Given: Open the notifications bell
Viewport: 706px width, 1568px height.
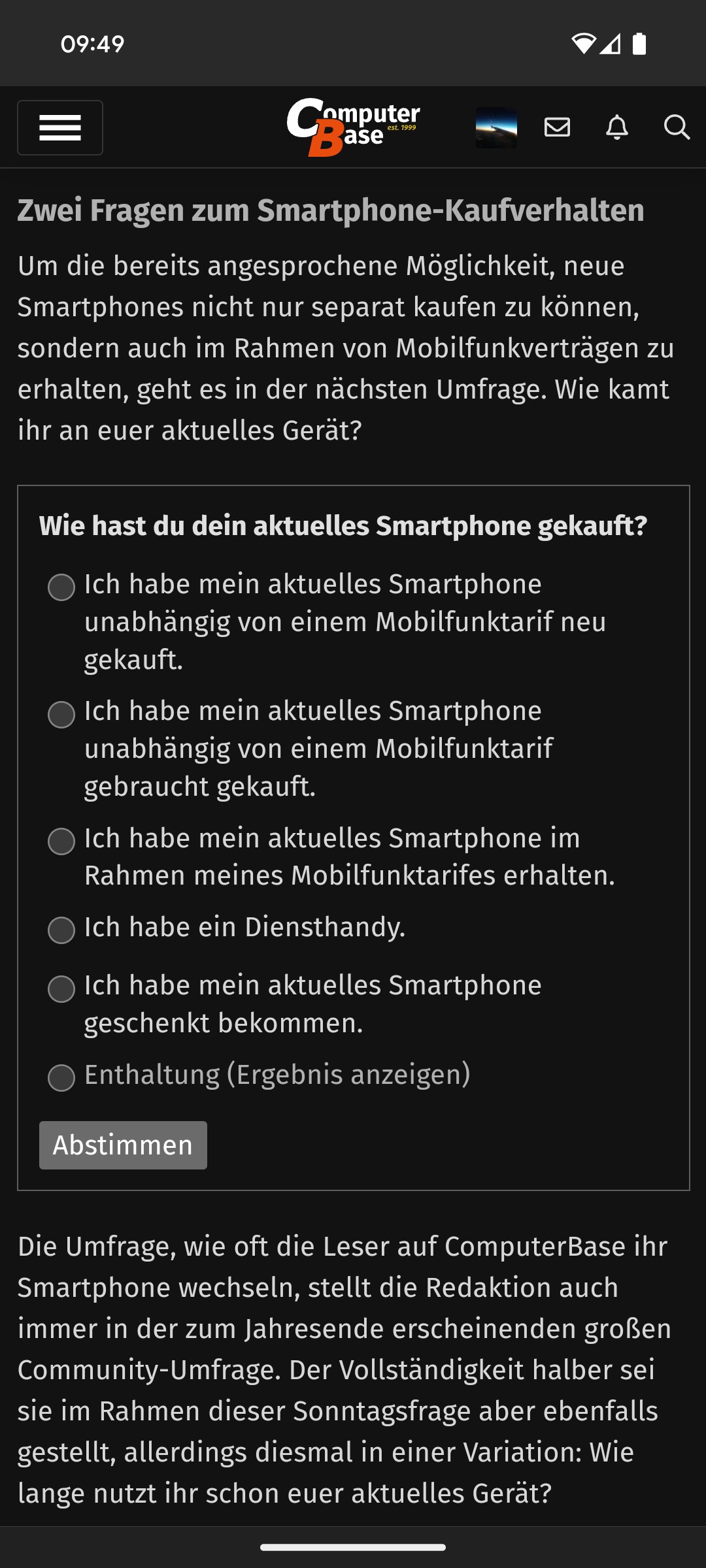Looking at the screenshot, I should click(616, 127).
